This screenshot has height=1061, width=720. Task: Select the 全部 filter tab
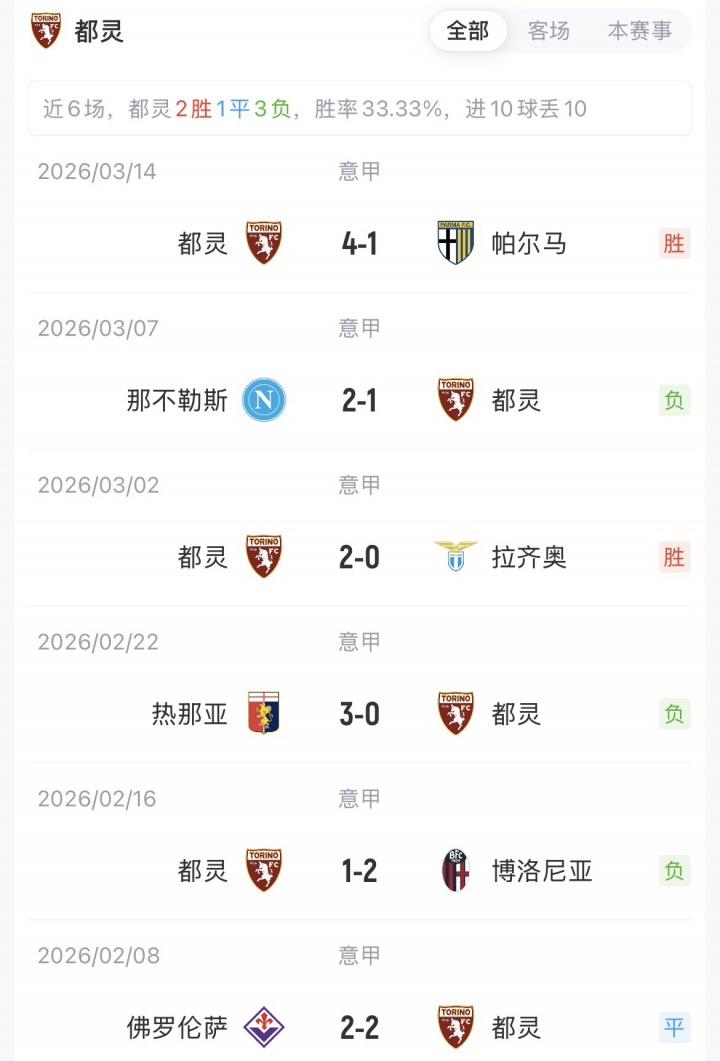click(x=468, y=31)
